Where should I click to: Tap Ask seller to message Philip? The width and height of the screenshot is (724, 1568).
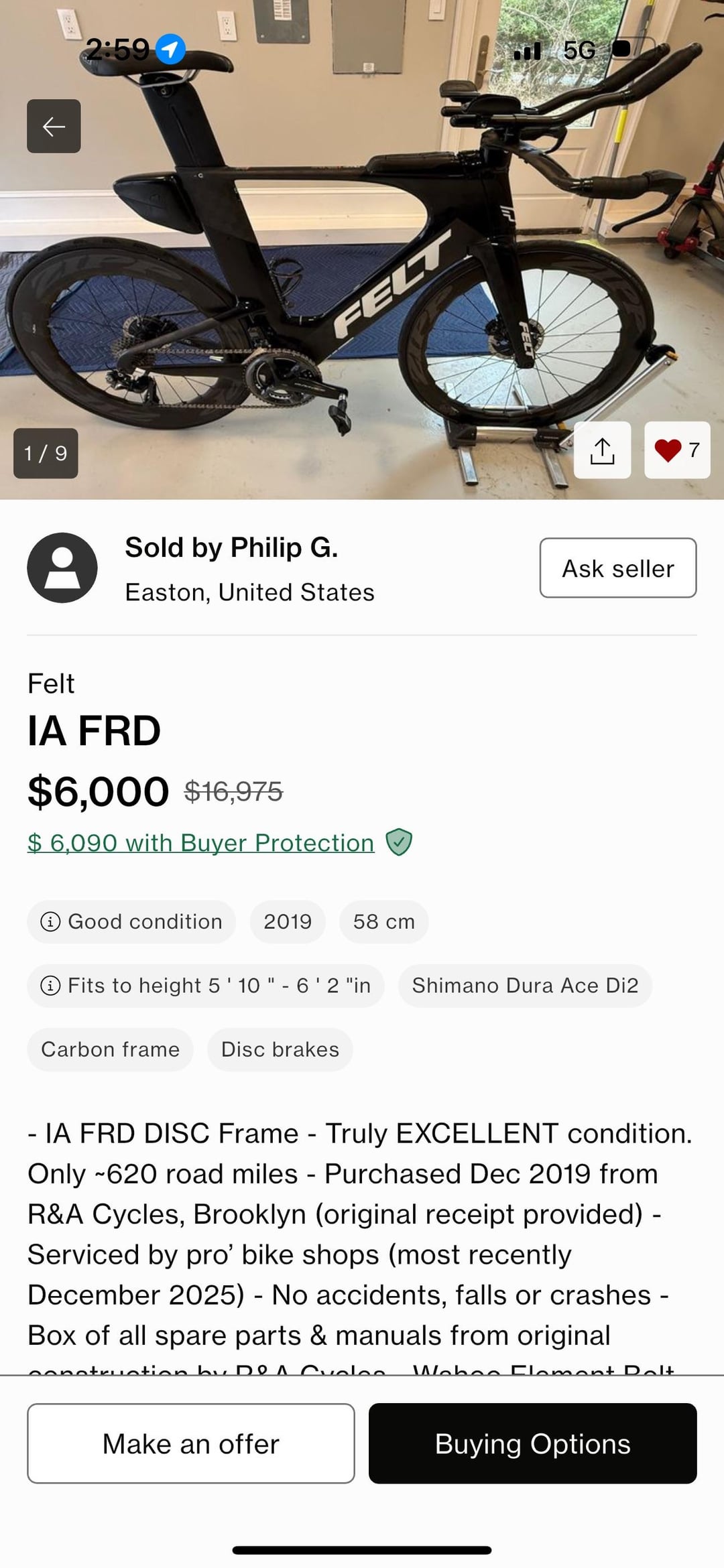pyautogui.click(x=617, y=568)
